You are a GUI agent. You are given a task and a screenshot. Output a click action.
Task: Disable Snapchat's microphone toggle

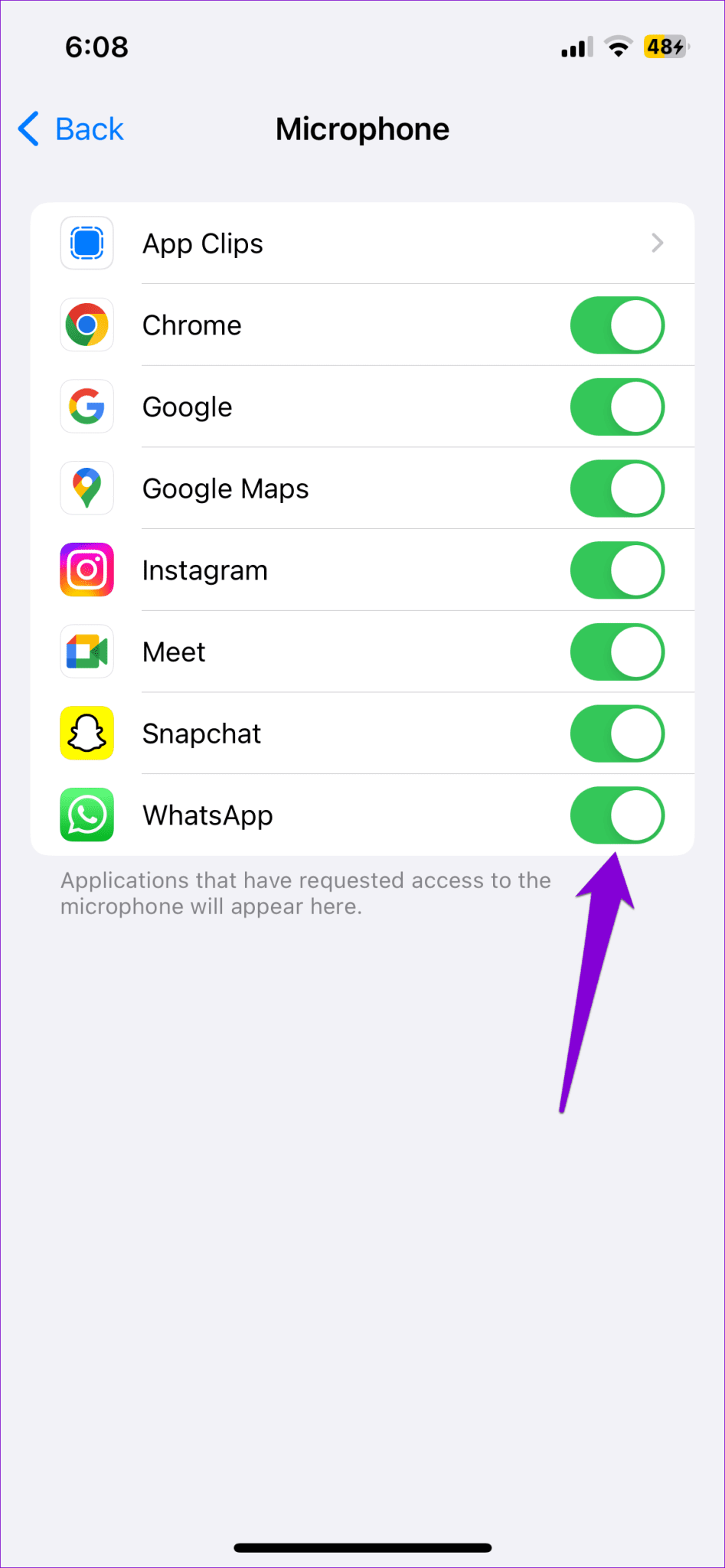[617, 733]
